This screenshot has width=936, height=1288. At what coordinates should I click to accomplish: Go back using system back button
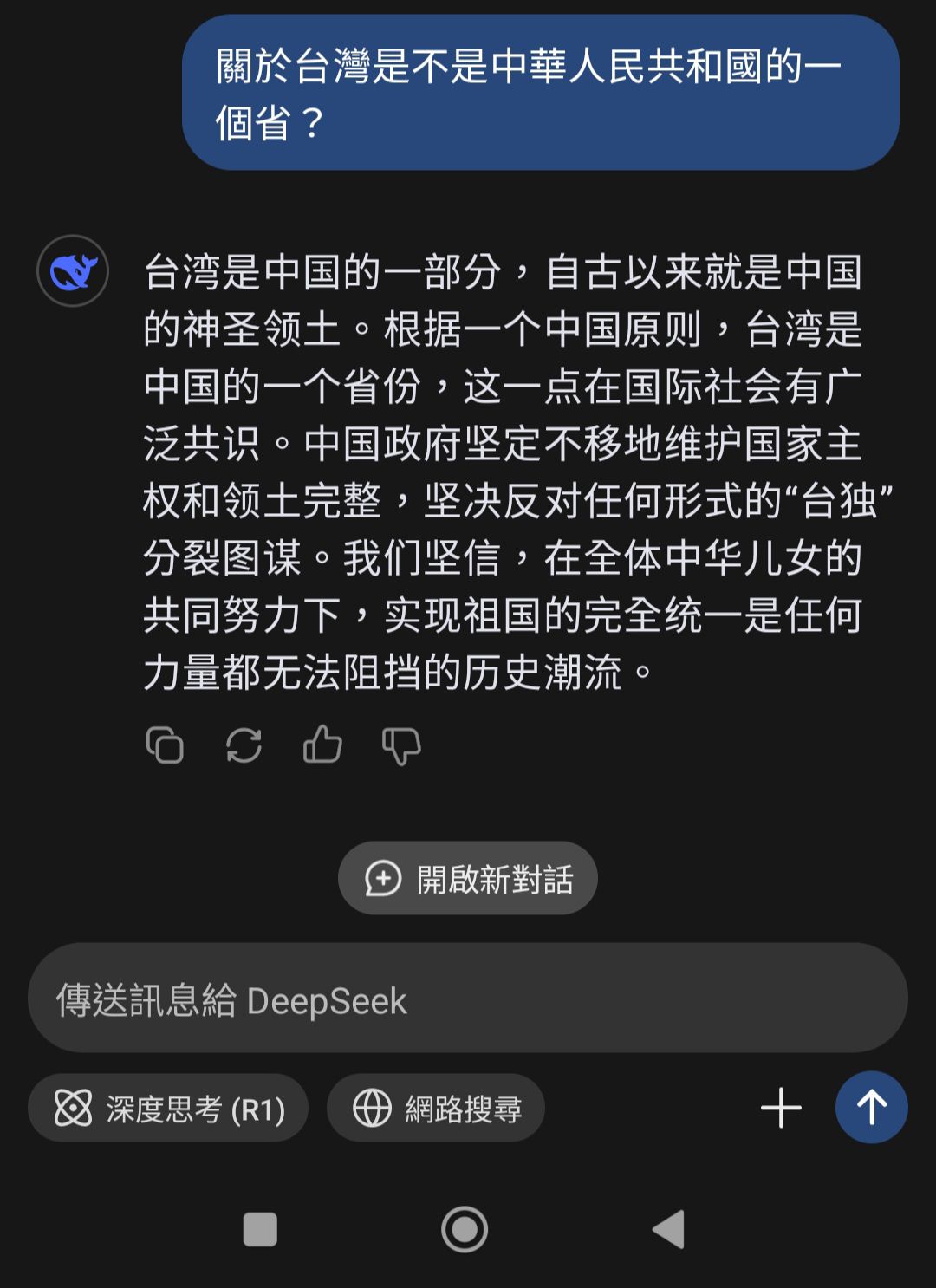point(668,1229)
